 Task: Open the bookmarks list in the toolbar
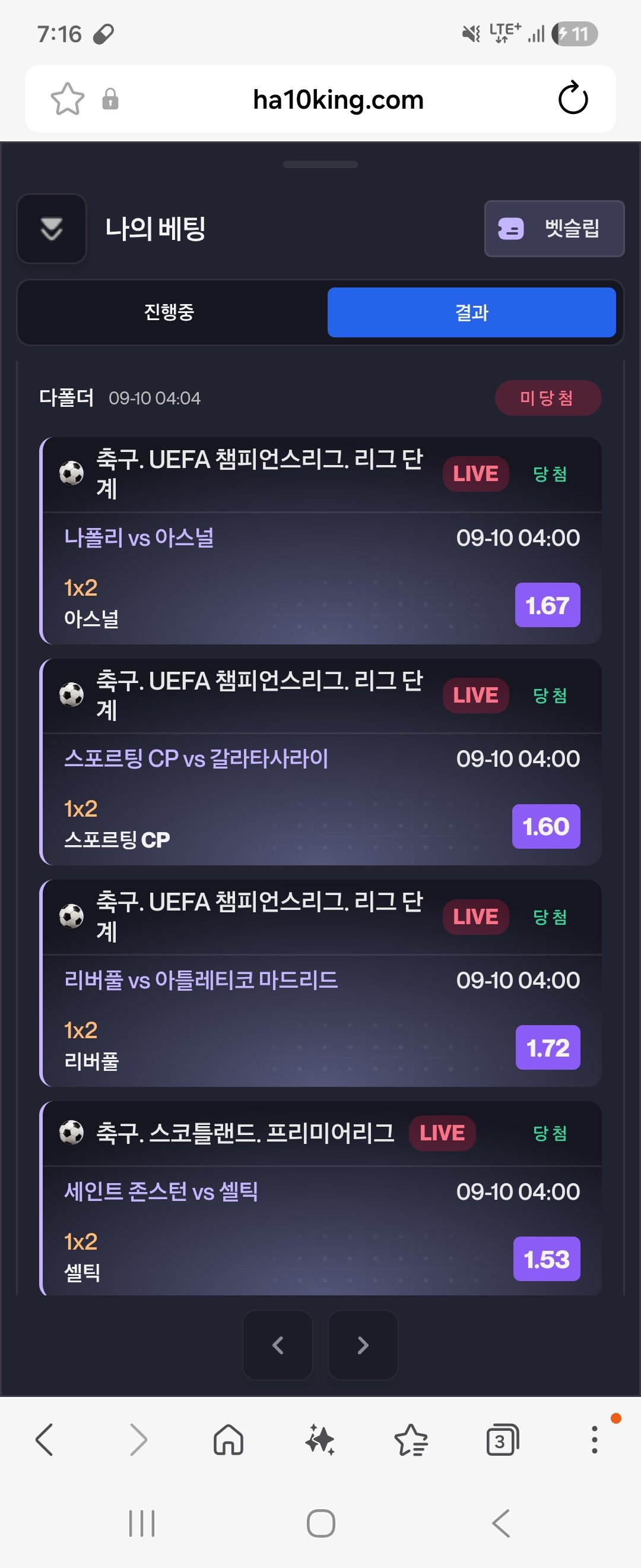click(411, 1440)
